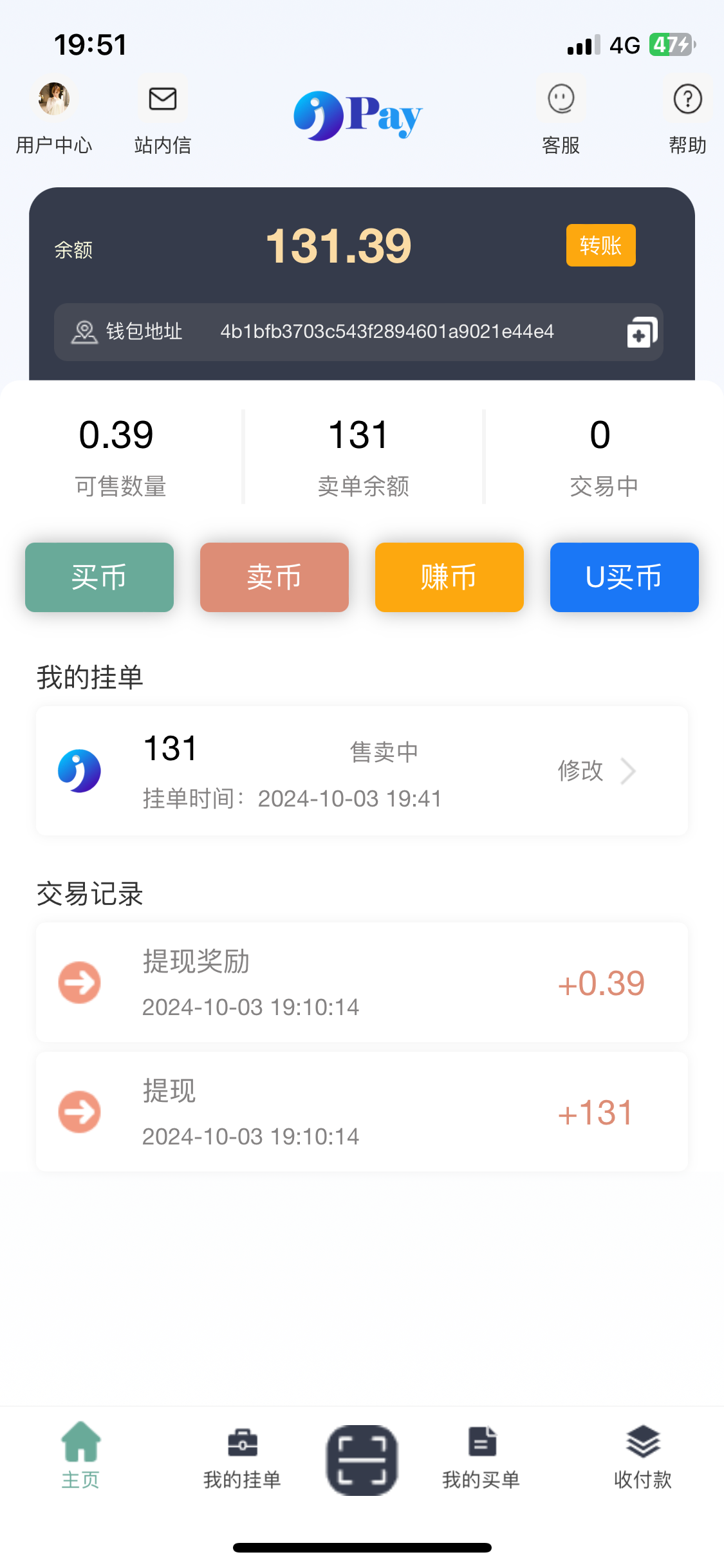
Task: Tap the blue U买币 button
Action: point(624,577)
